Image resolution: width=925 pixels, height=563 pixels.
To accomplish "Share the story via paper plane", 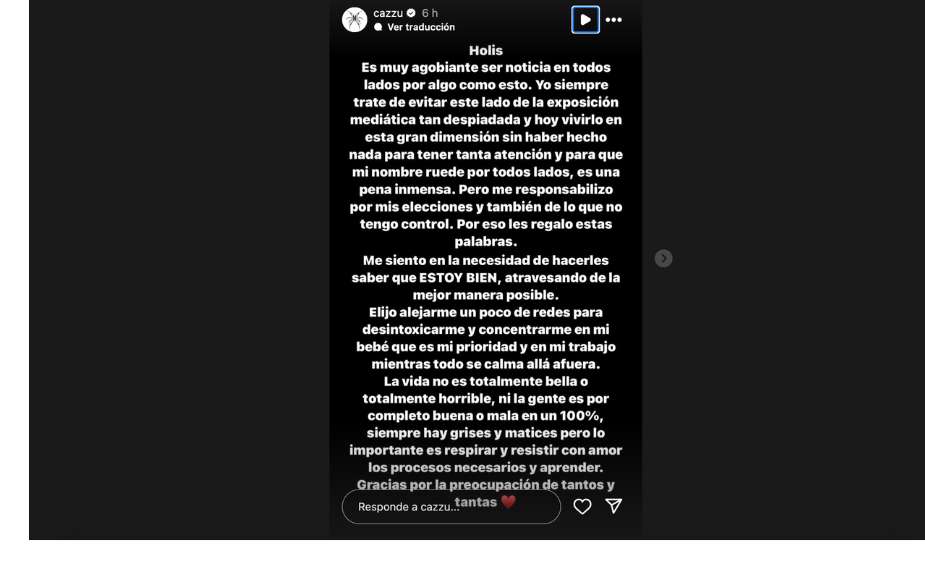I will [x=614, y=507].
